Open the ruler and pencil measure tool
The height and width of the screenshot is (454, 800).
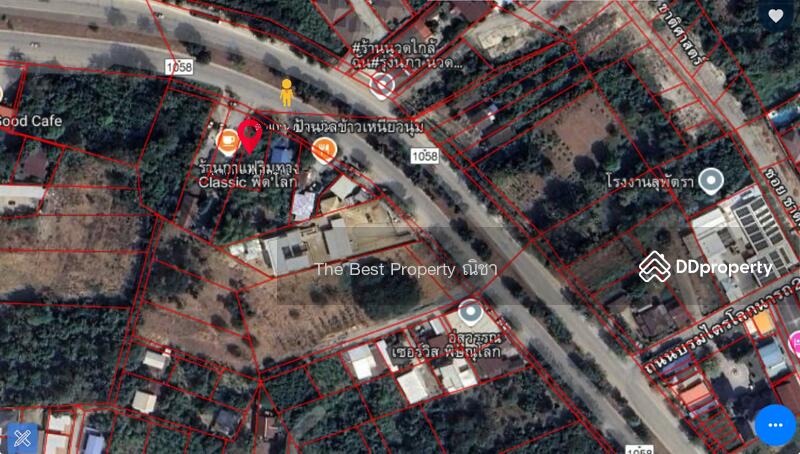[22, 437]
